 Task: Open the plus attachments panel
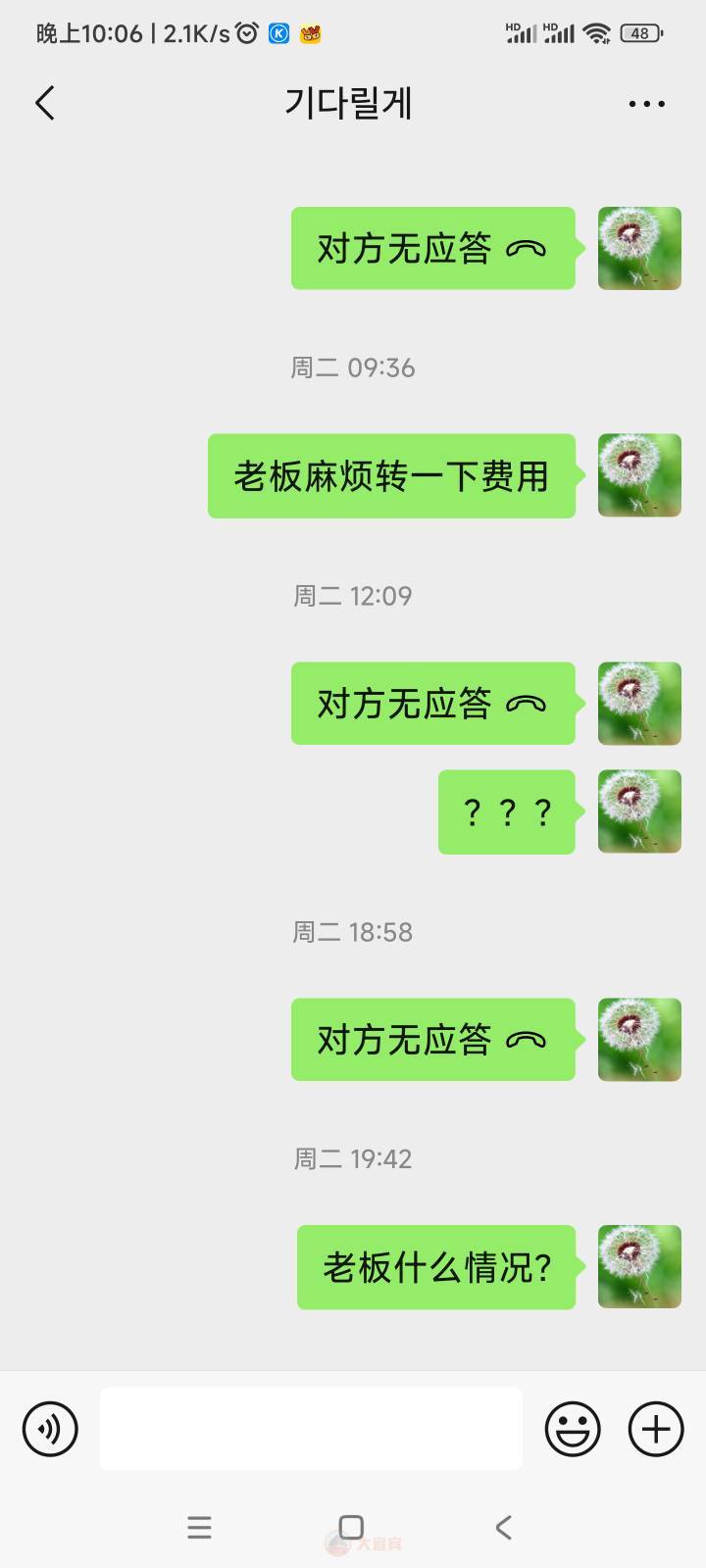pyautogui.click(x=656, y=1429)
